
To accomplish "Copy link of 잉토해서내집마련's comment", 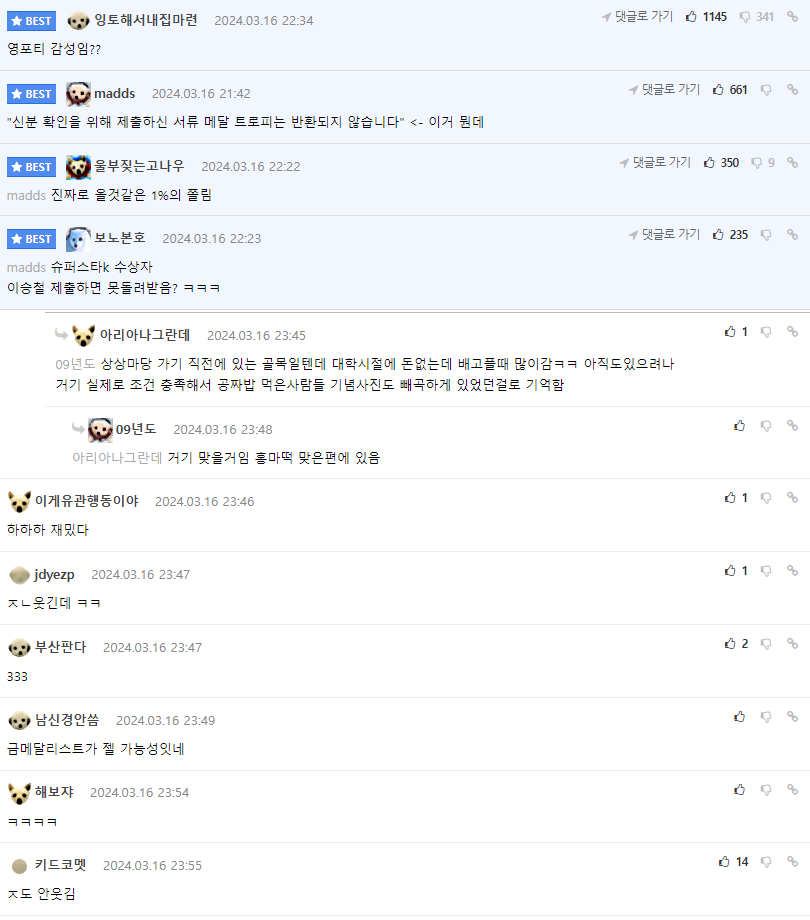I will click(x=792, y=17).
